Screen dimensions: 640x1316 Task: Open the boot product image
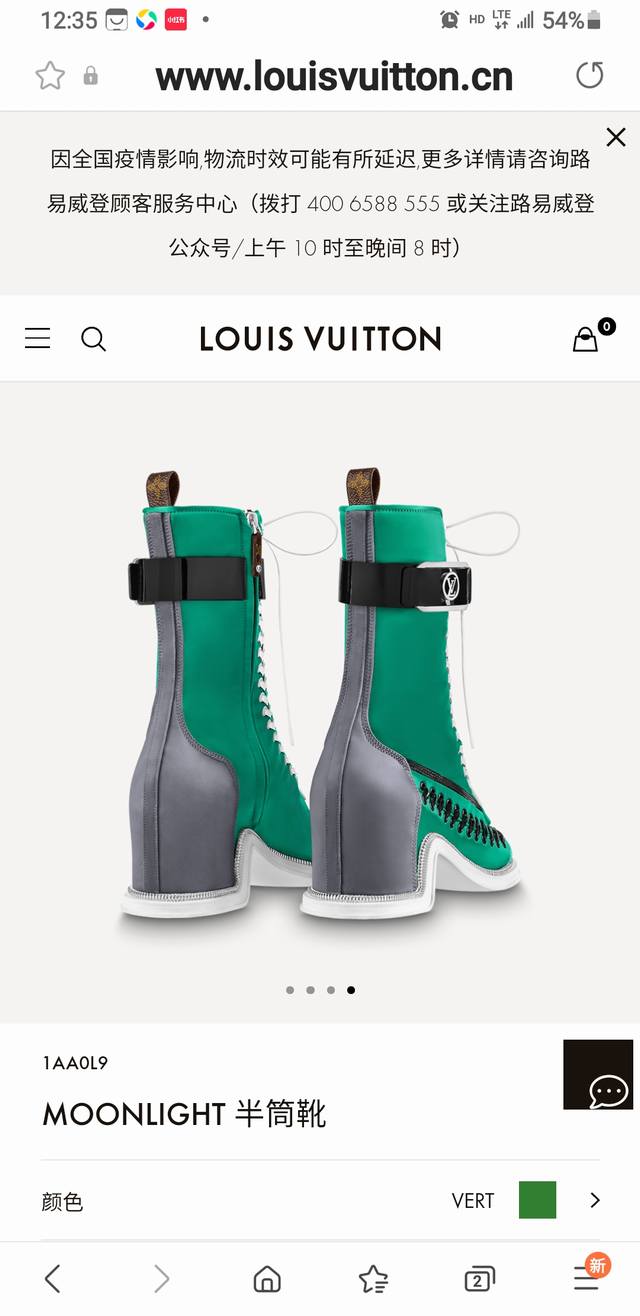[320, 700]
